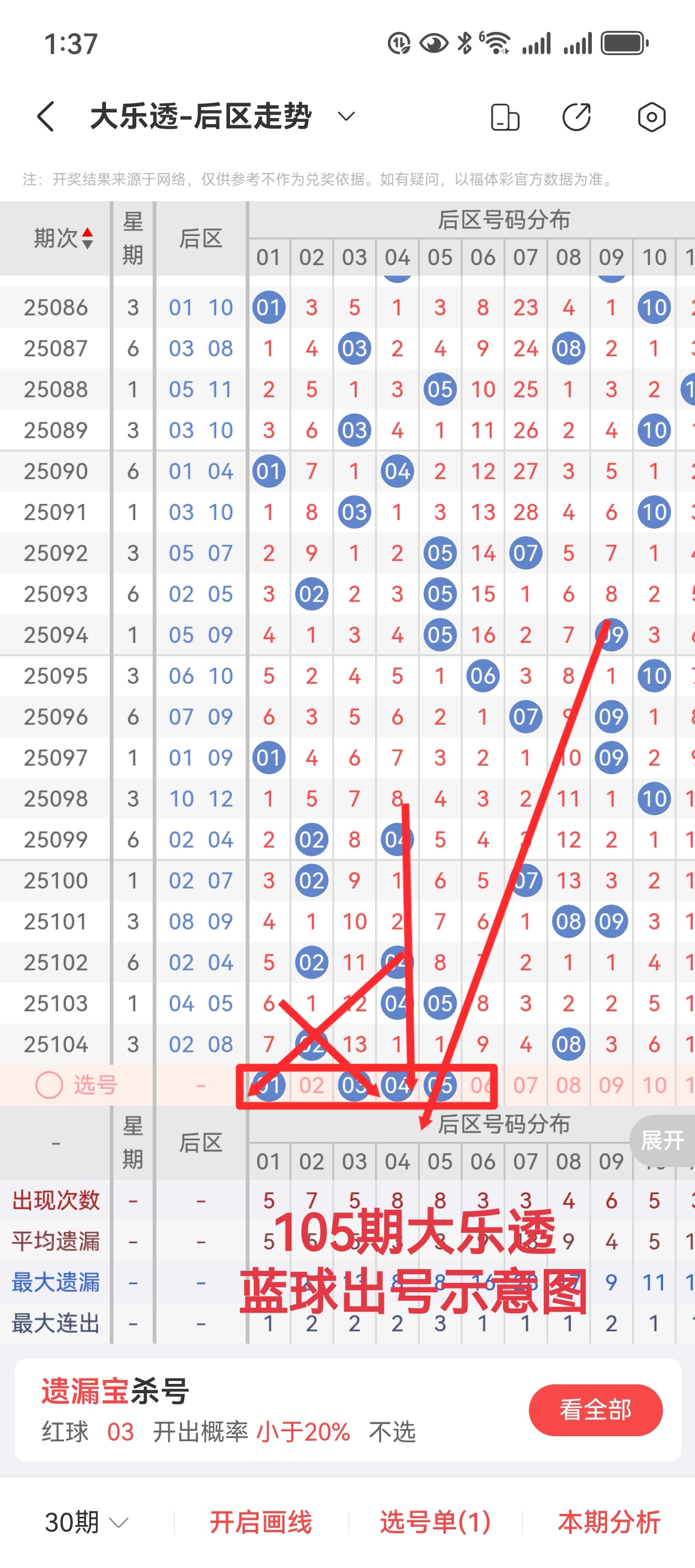Expand the statistics with the 展开 button
Image resolution: width=695 pixels, height=1568 pixels.
click(662, 1140)
